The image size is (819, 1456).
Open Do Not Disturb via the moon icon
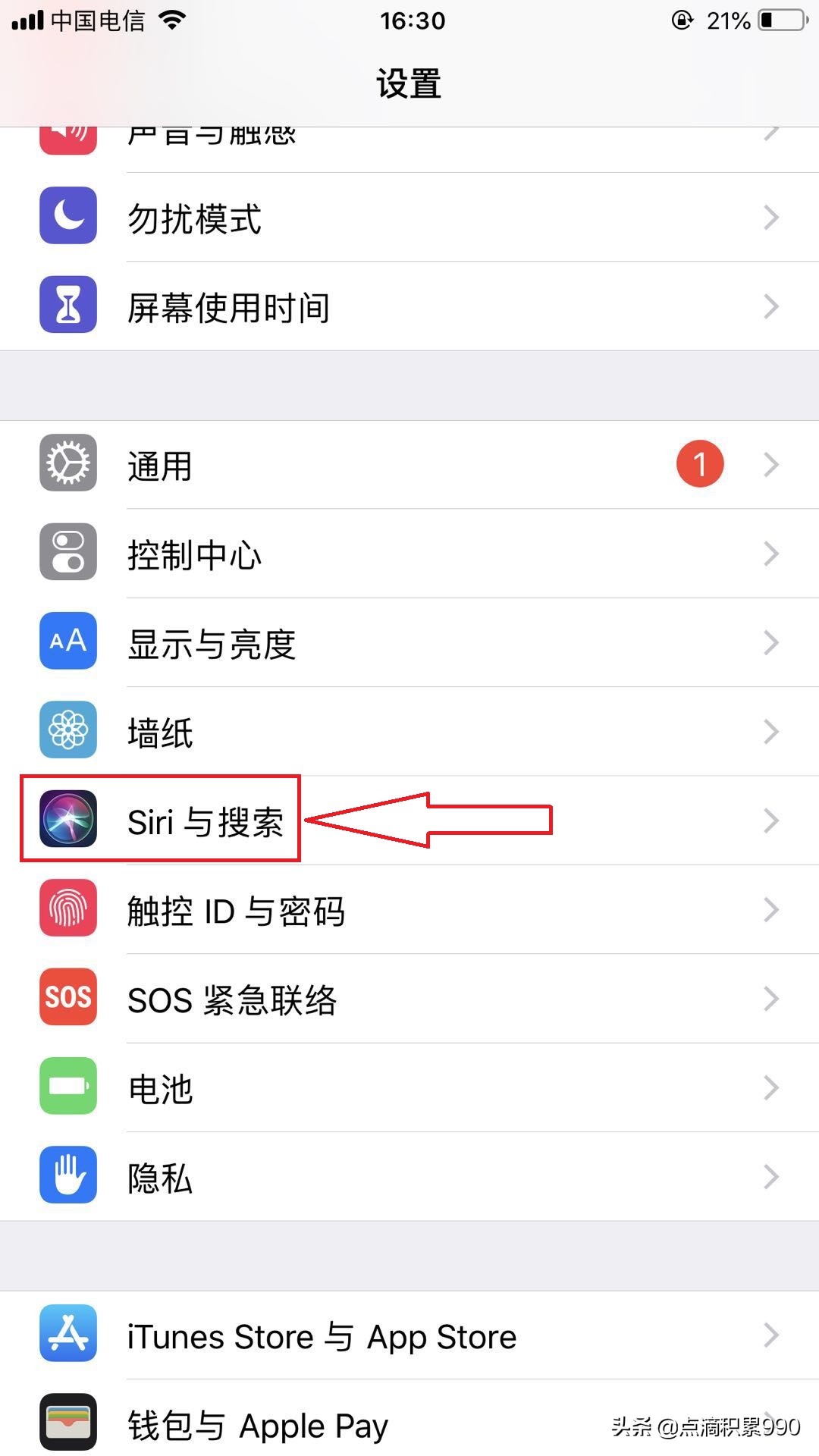(67, 218)
